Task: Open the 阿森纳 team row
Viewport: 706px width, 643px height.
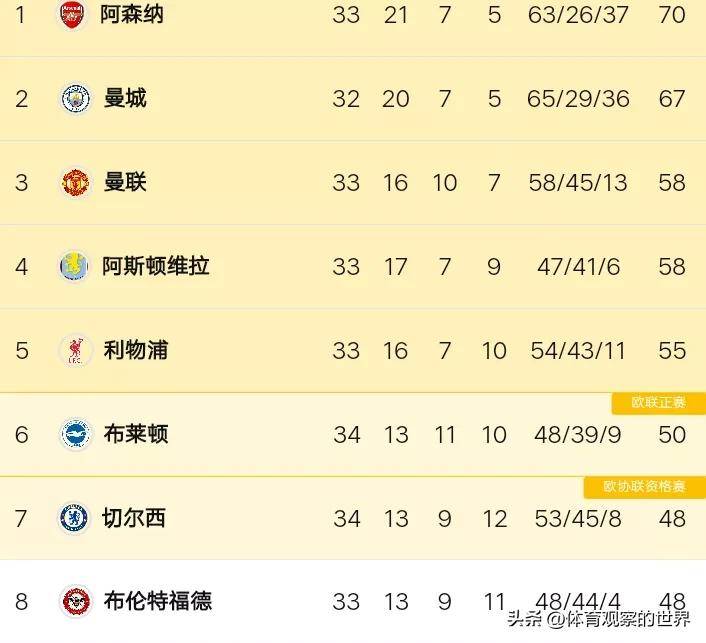Action: [132, 15]
